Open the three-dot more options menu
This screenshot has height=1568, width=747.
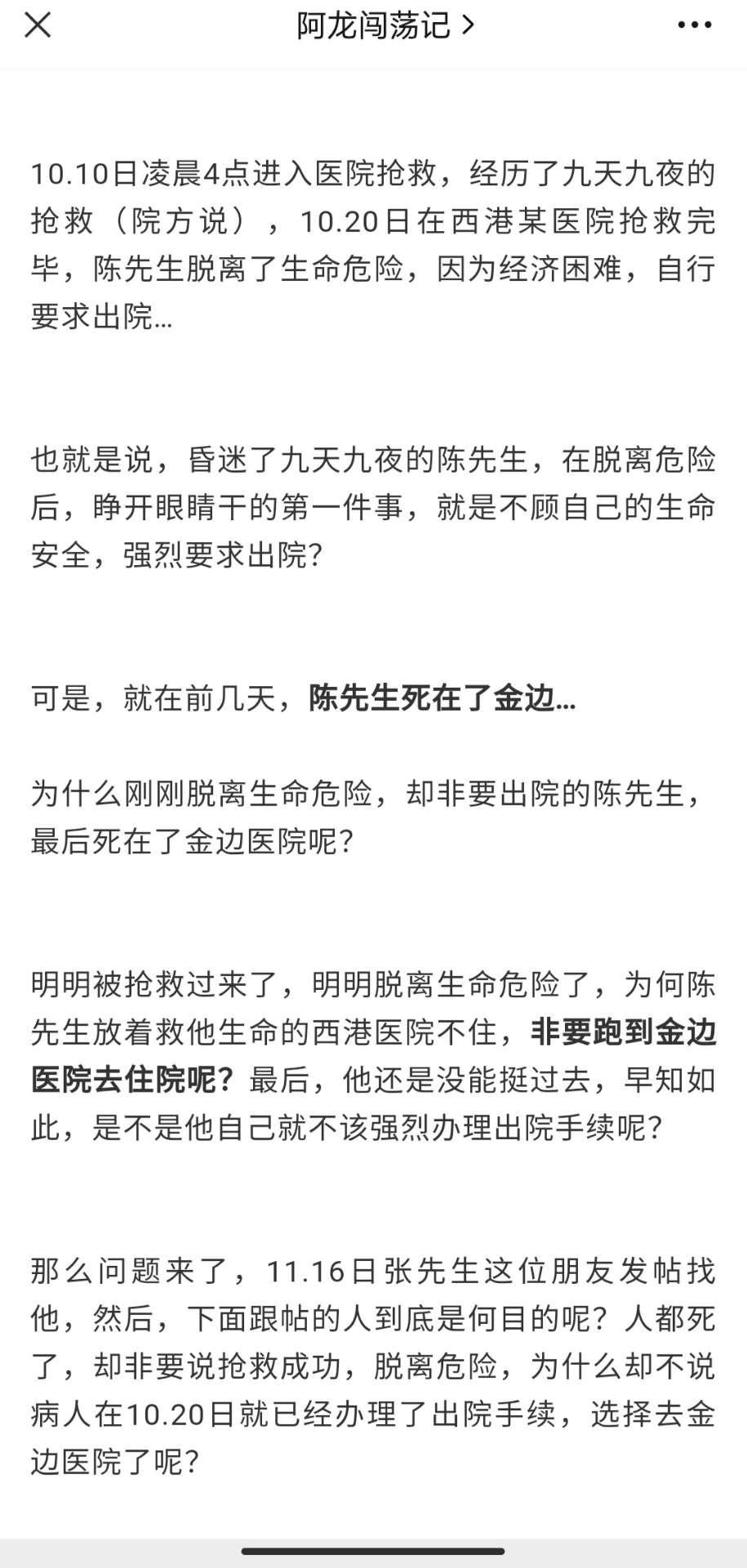[695, 25]
